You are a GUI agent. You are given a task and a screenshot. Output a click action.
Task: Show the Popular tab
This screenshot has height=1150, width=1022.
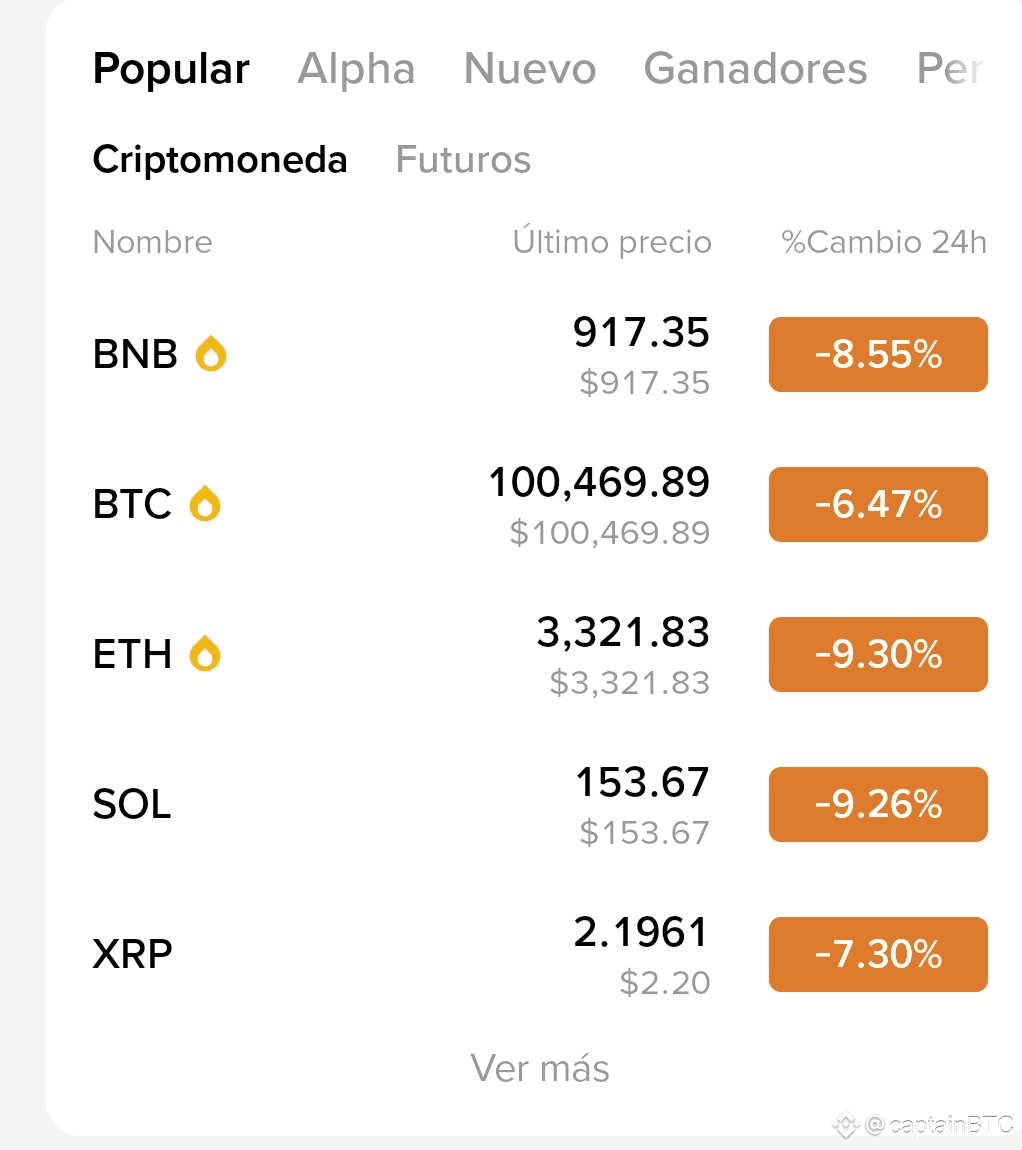(171, 69)
